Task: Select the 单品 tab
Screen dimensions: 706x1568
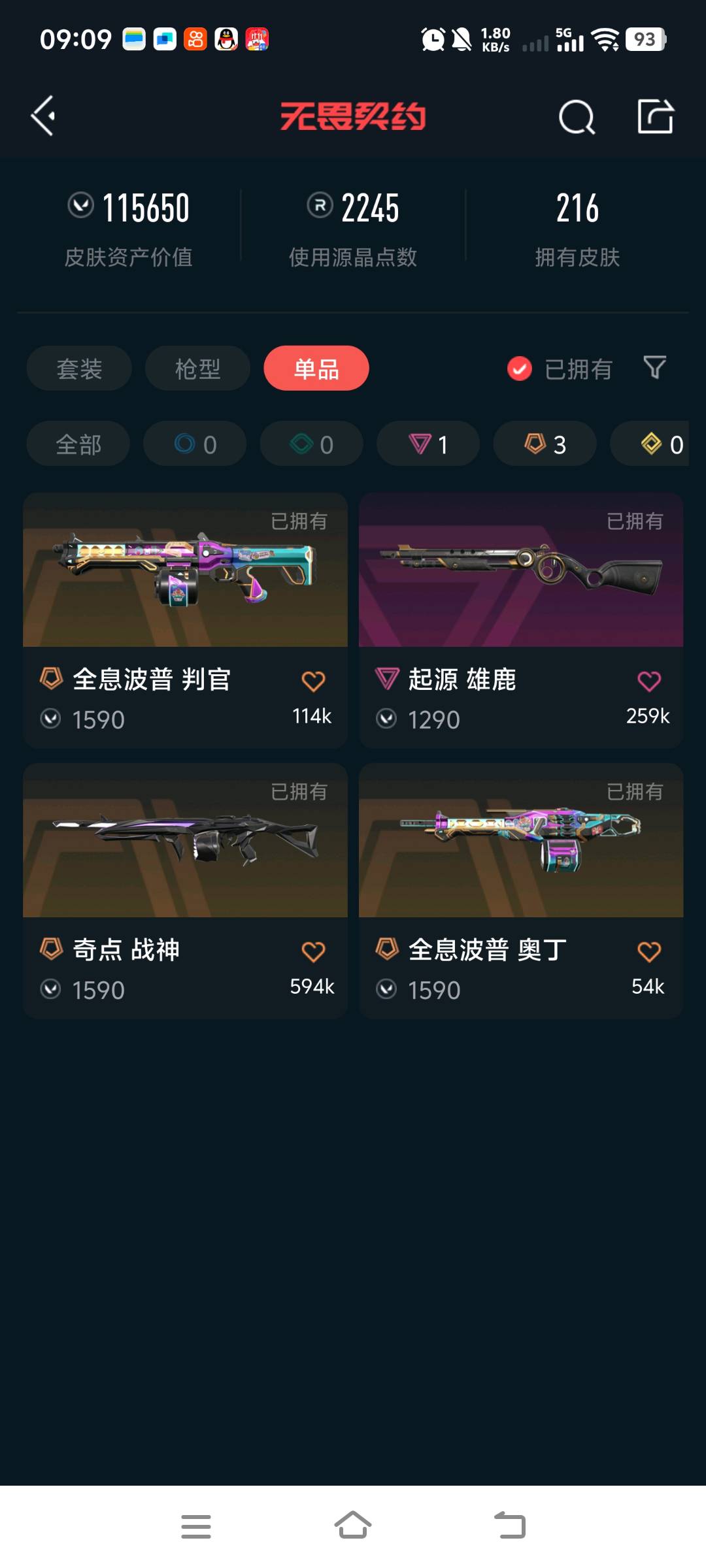Action: click(x=316, y=368)
